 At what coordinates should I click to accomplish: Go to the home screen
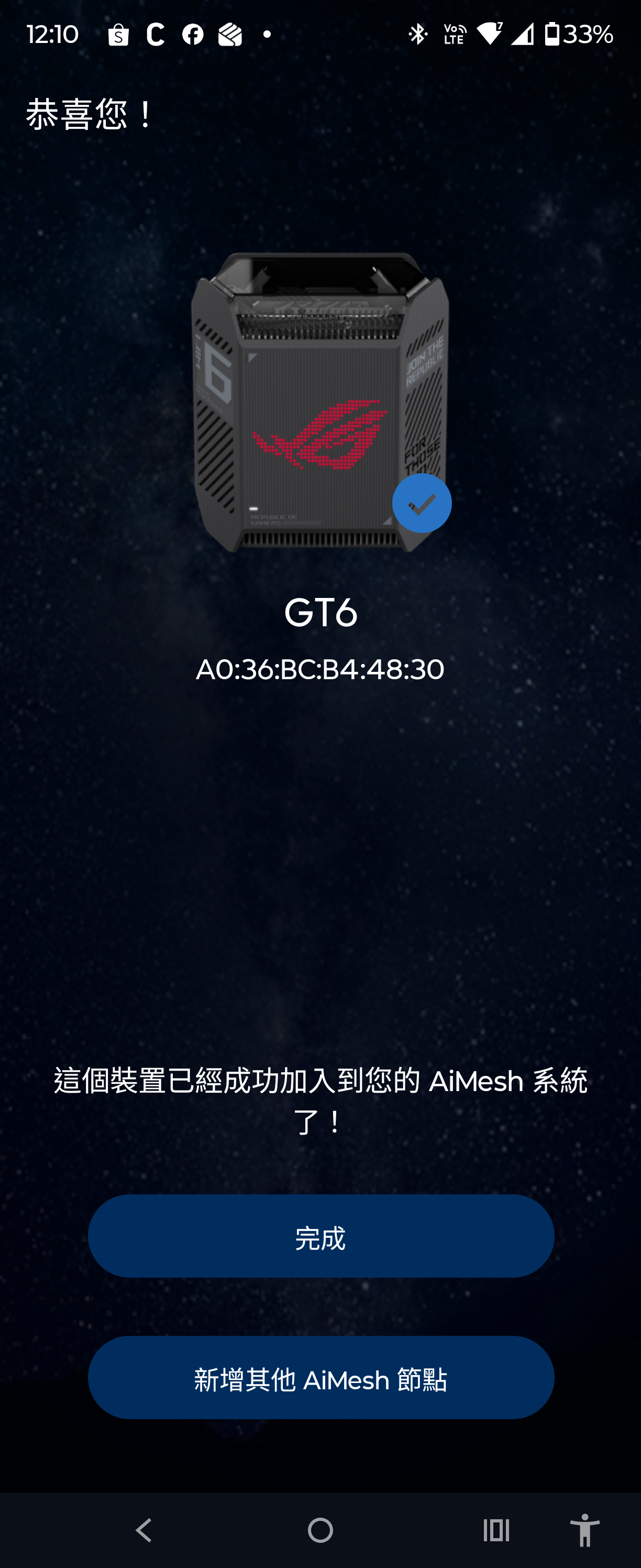320,1530
